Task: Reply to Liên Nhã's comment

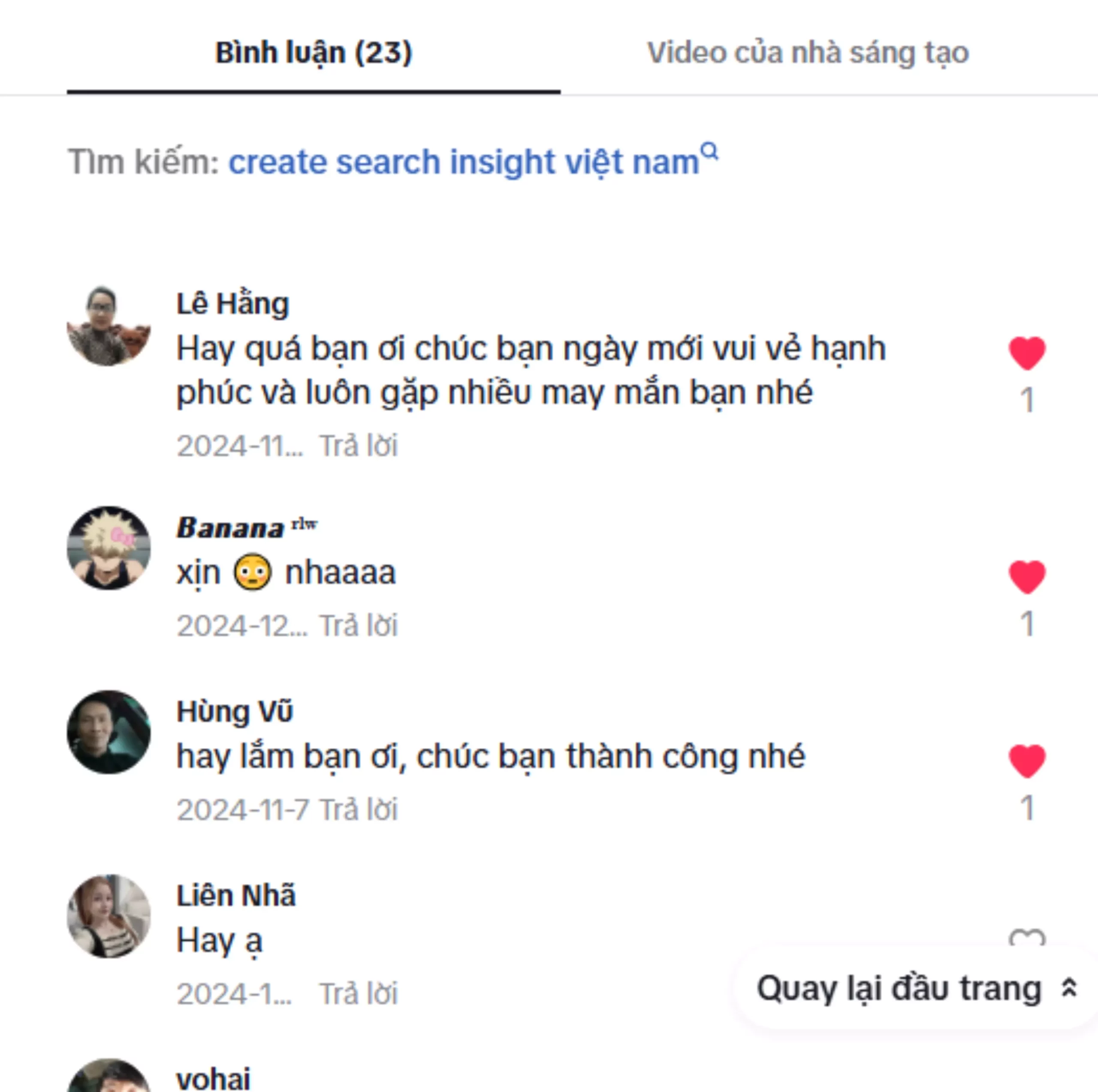Action: click(358, 994)
